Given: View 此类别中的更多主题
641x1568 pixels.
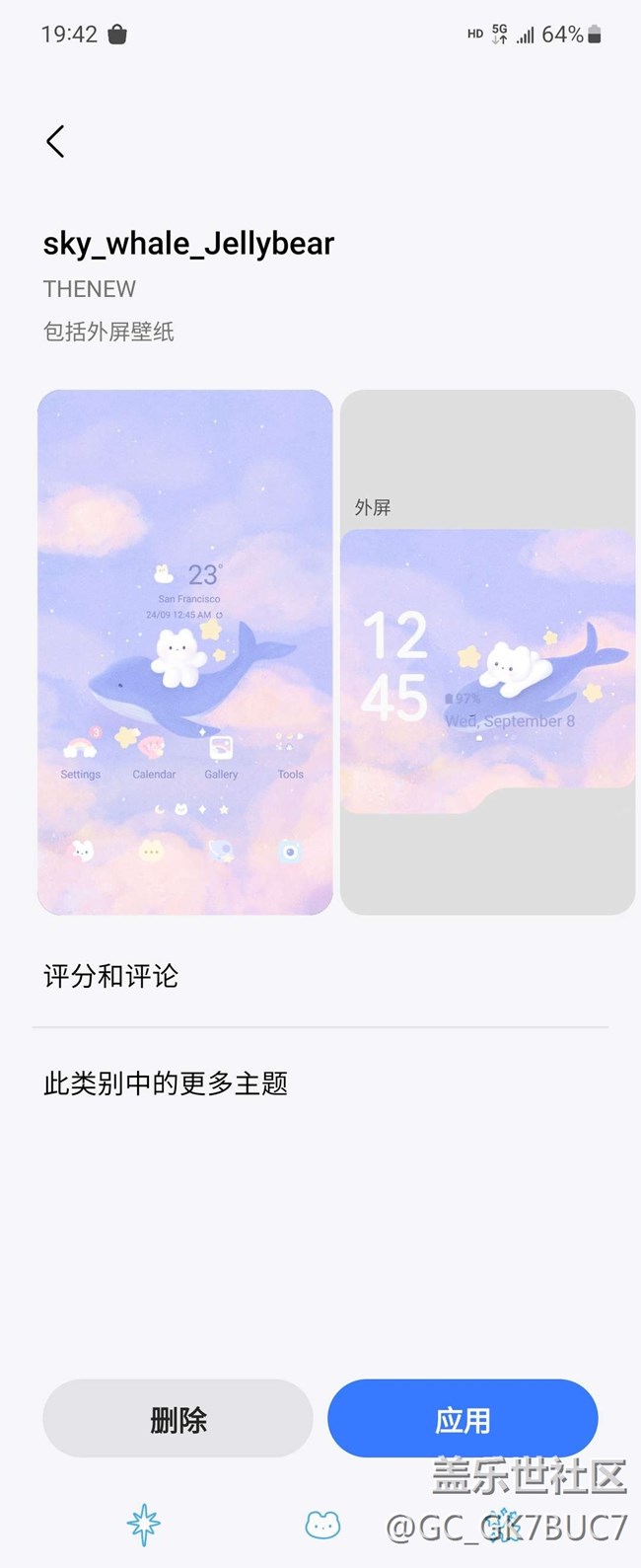Looking at the screenshot, I should coord(166,1083).
